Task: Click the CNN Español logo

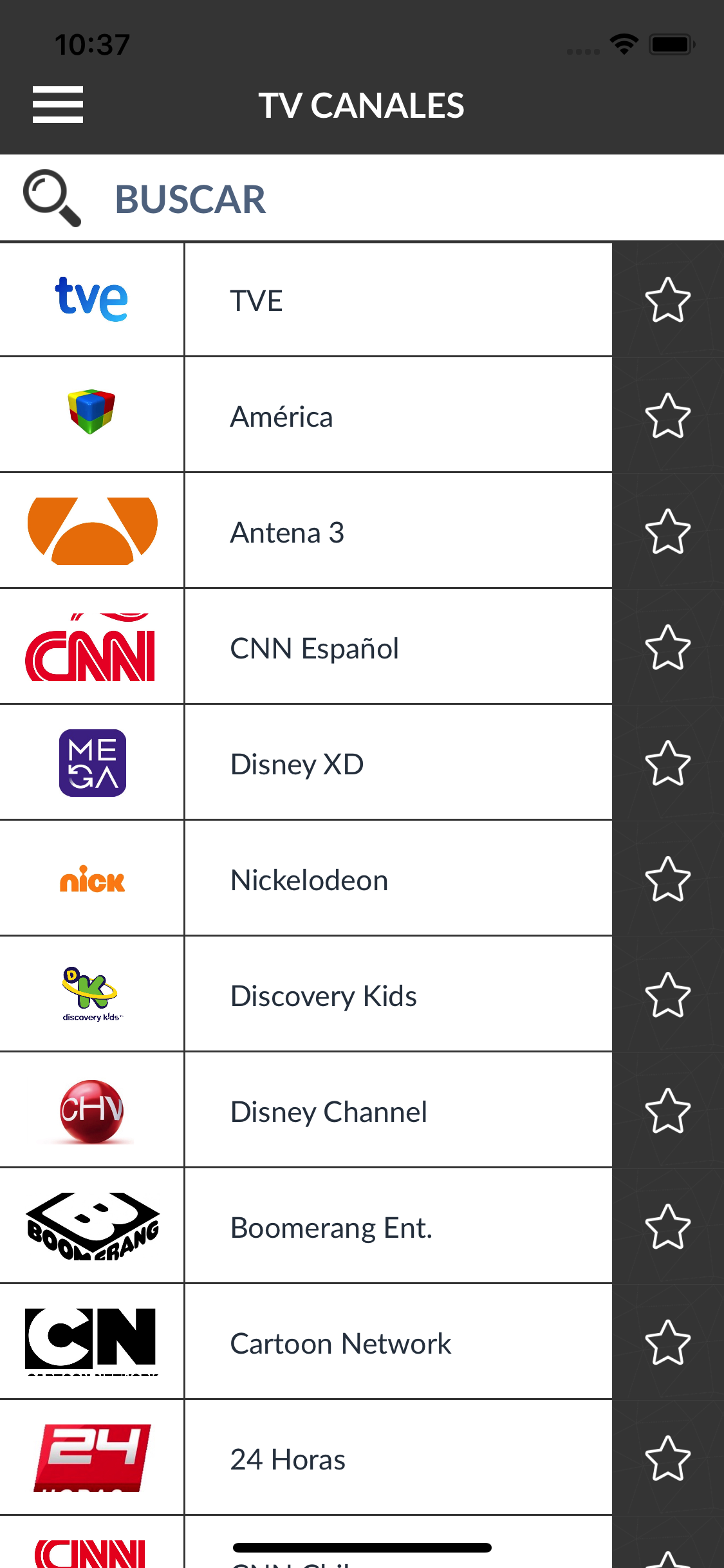Action: 92,647
